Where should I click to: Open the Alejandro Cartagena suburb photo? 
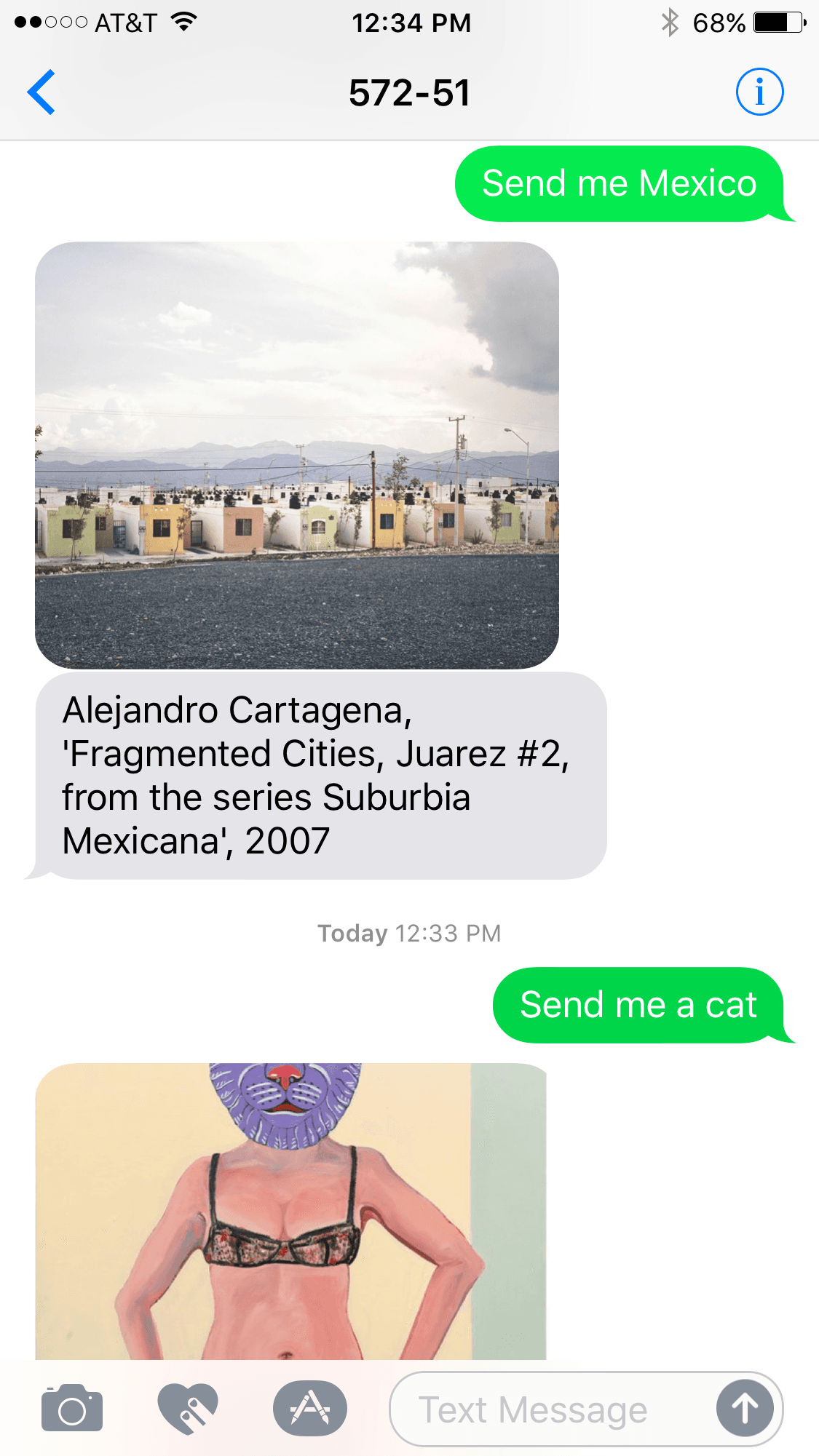click(x=297, y=455)
